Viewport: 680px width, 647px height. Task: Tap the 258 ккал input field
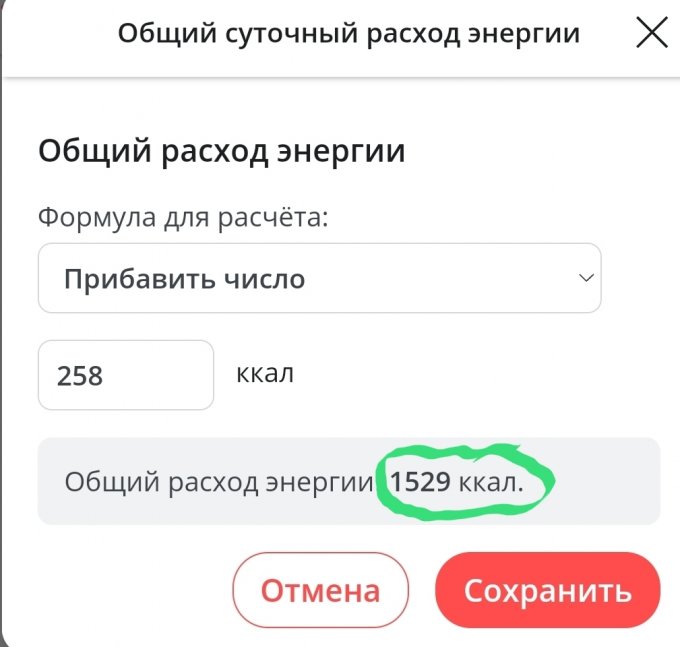(125, 375)
